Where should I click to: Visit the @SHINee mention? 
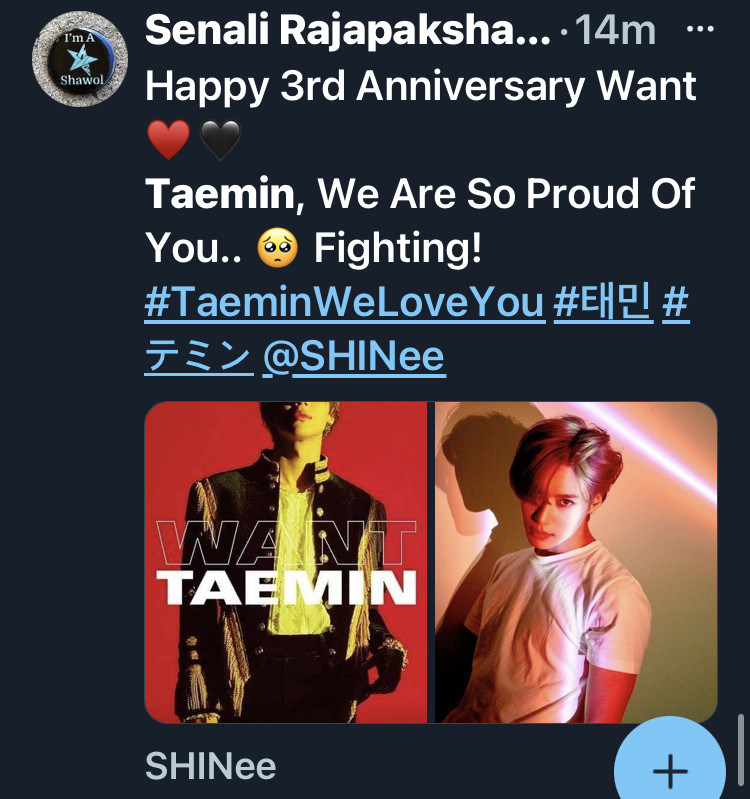point(353,355)
